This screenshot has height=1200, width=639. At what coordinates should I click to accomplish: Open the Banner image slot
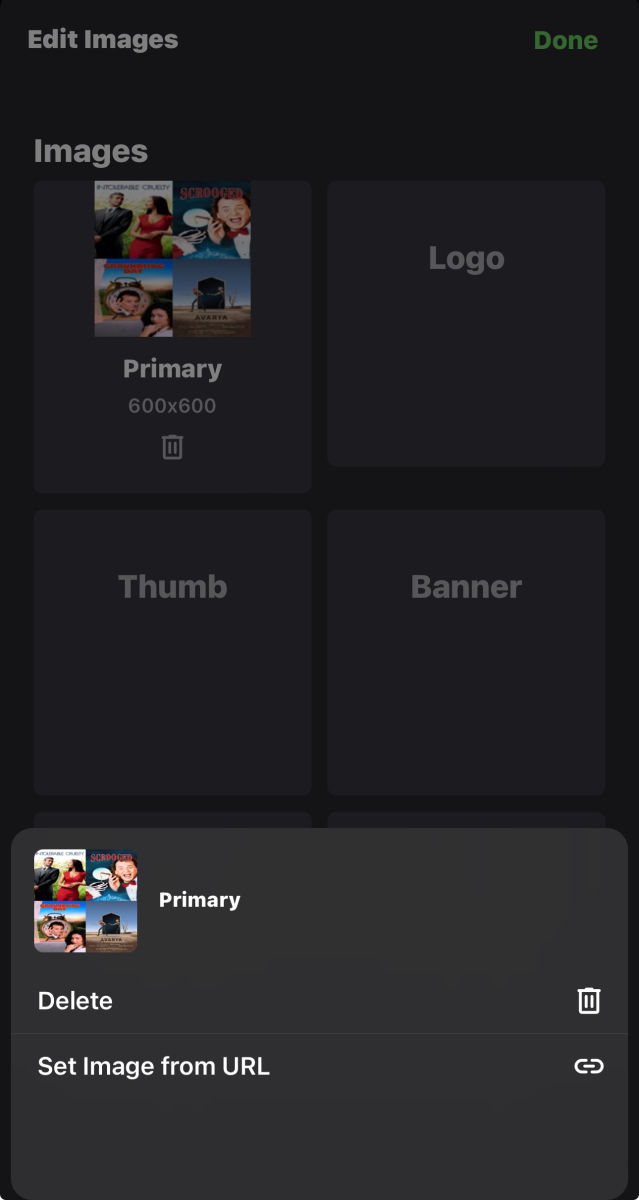click(466, 652)
